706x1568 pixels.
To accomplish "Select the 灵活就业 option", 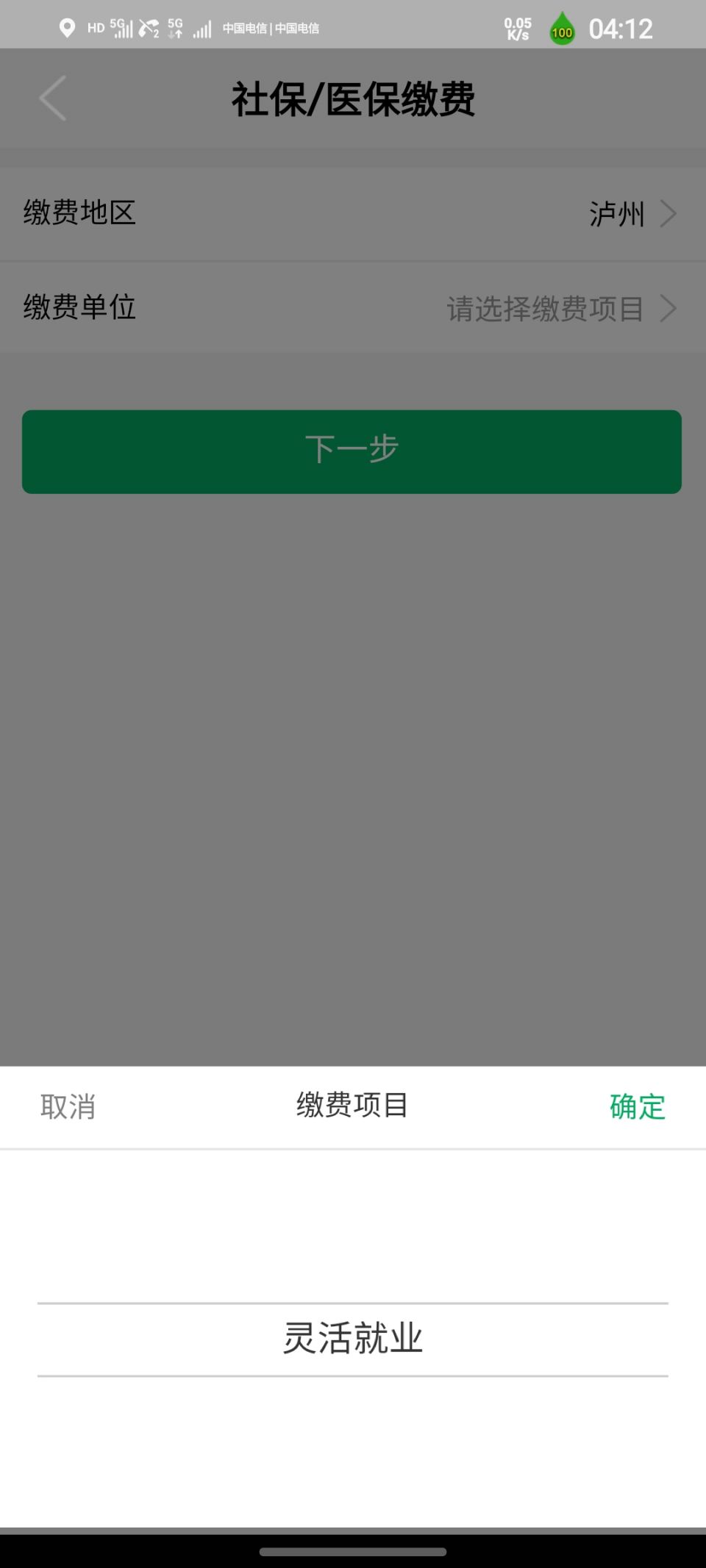I will (x=353, y=1339).
